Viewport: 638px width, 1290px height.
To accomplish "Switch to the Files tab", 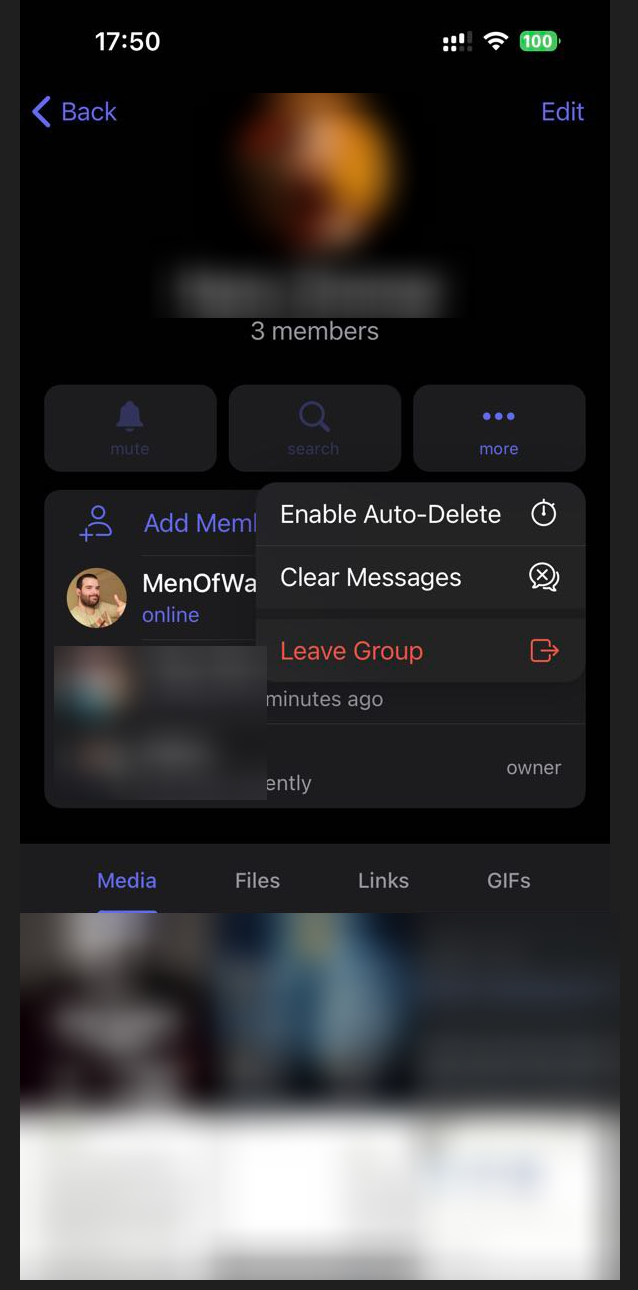I will tap(257, 881).
